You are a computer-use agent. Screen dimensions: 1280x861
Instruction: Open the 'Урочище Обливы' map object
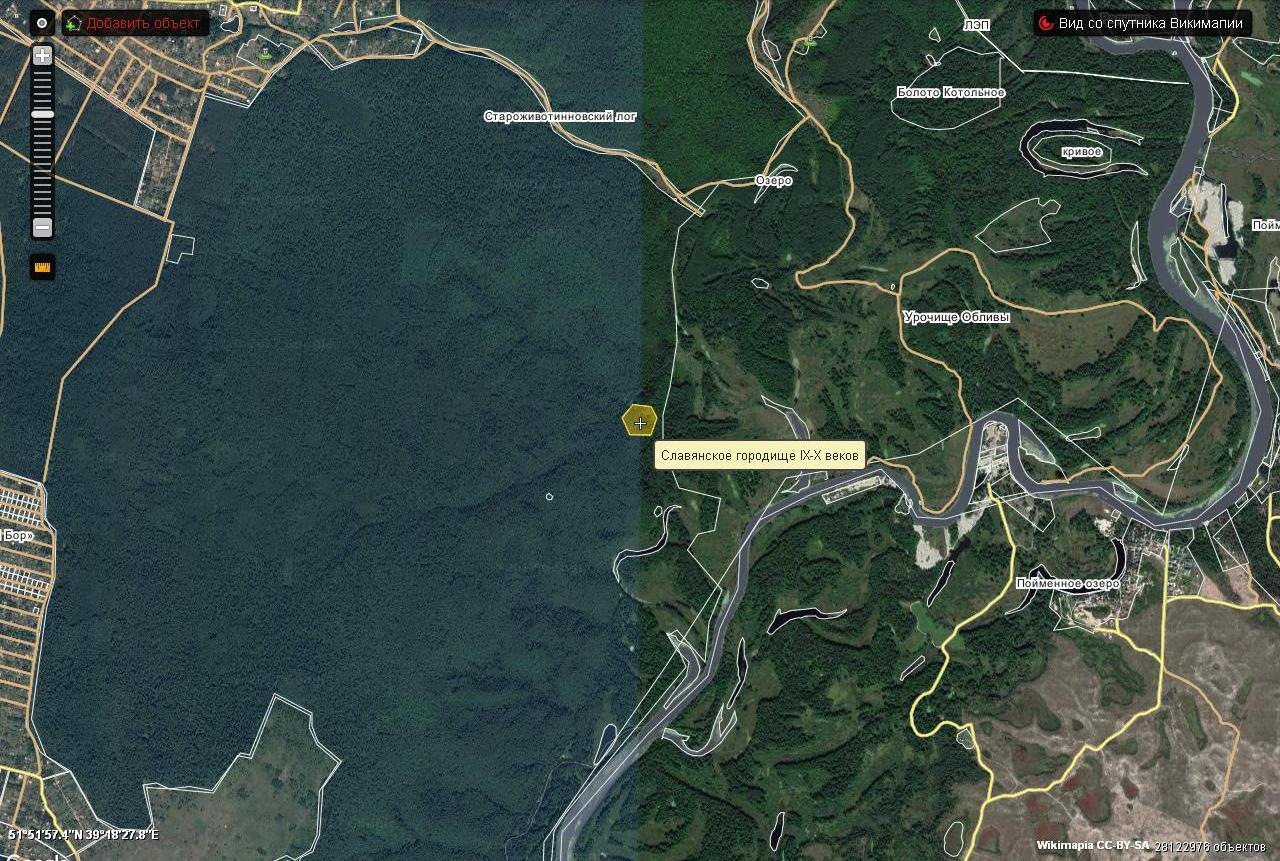pyautogui.click(x=956, y=317)
